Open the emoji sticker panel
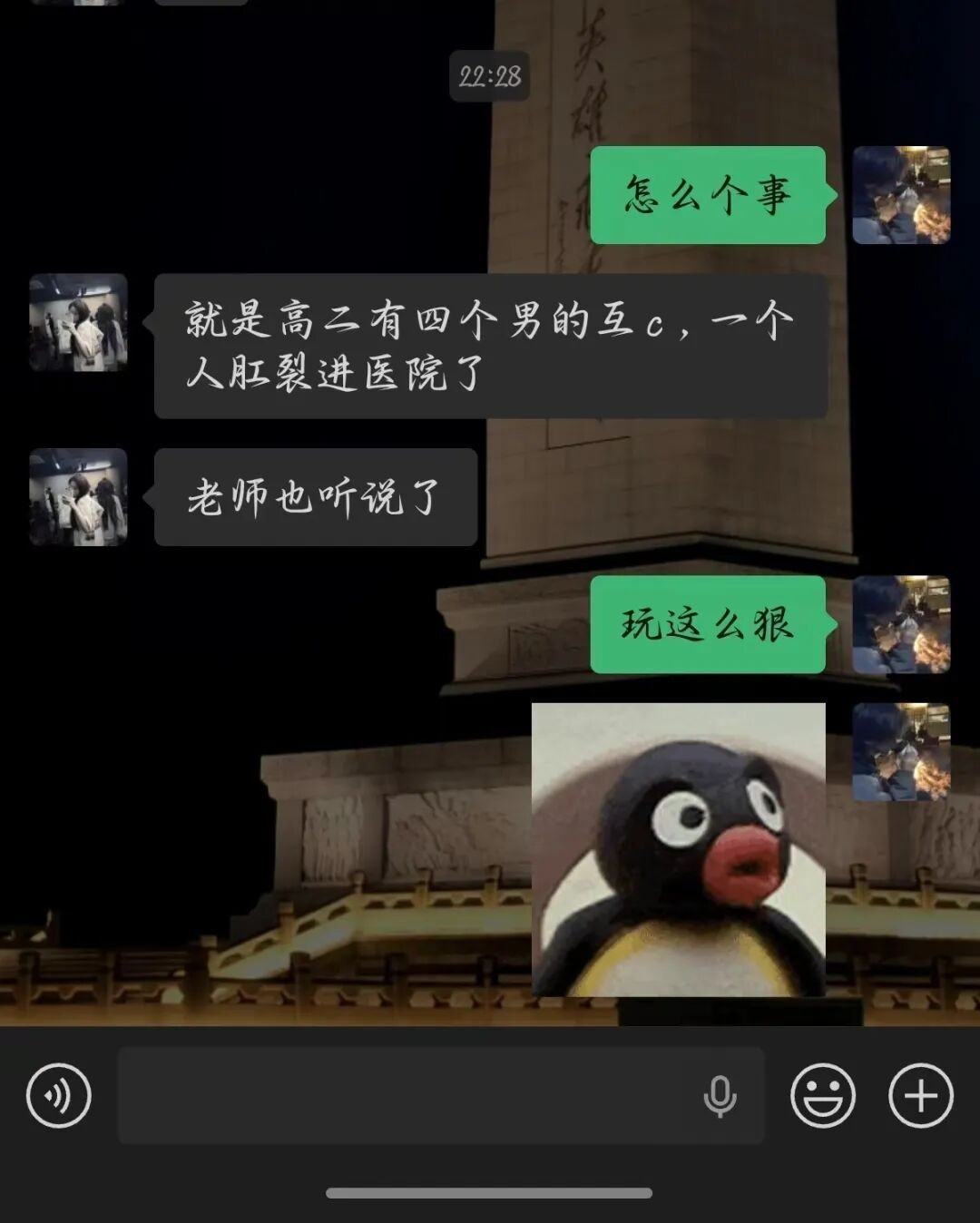The width and height of the screenshot is (980, 1223). pyautogui.click(x=823, y=1095)
